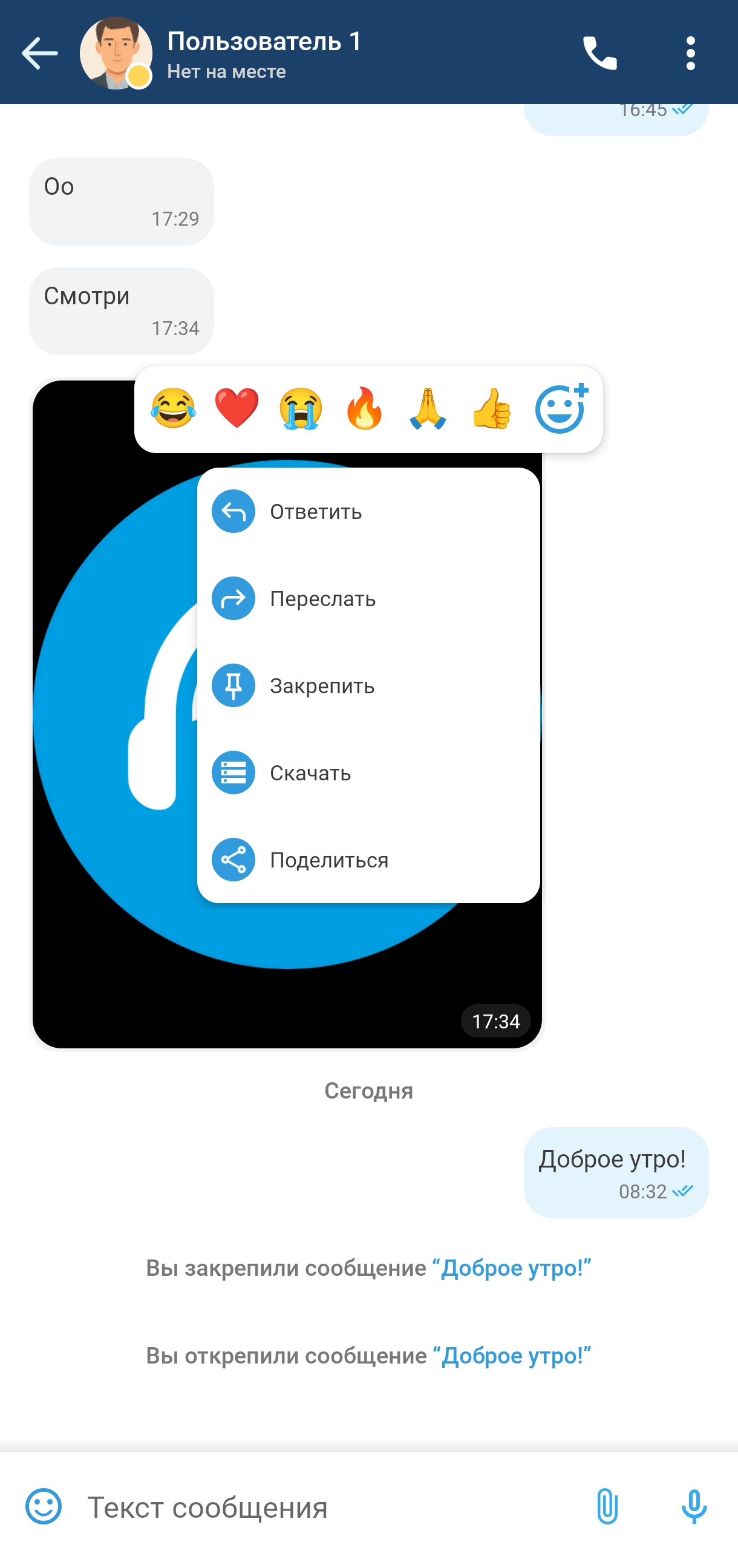React with the praying hands emoji
The image size is (738, 1568).
428,409
